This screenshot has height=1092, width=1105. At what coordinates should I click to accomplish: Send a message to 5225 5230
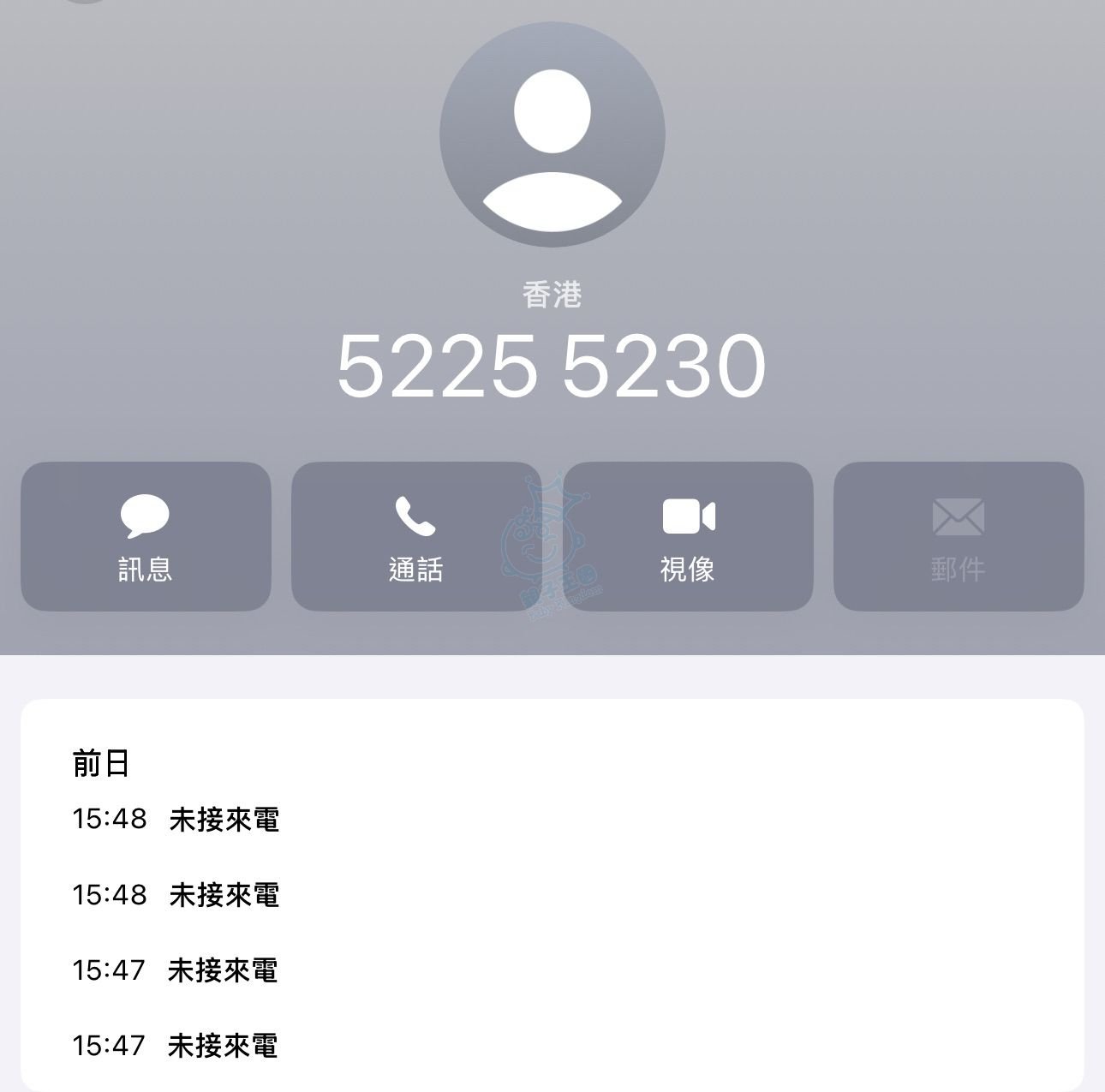[146, 537]
